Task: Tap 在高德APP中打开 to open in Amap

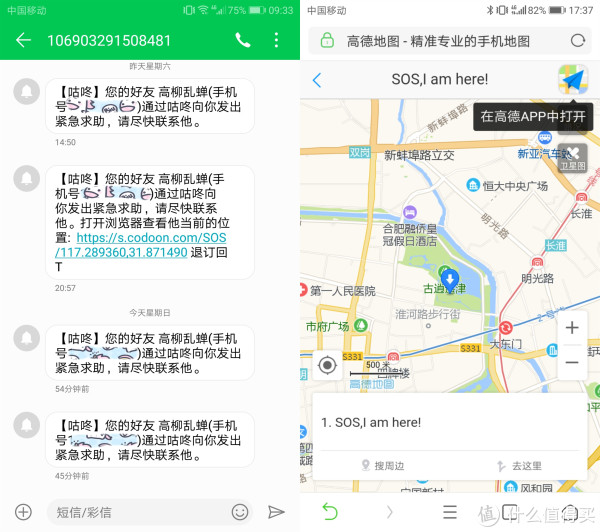Action: (x=530, y=116)
